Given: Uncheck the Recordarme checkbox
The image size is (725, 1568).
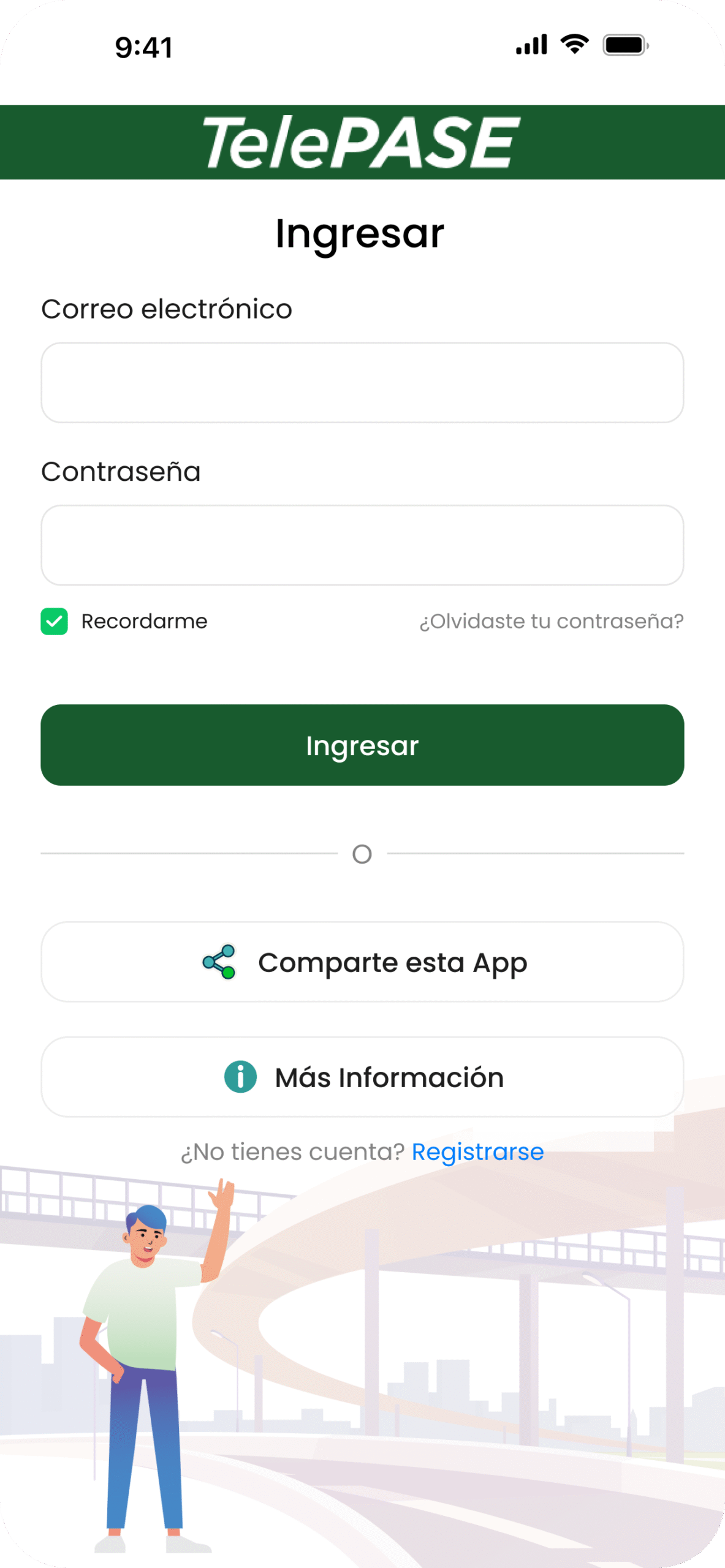Looking at the screenshot, I should click(55, 622).
